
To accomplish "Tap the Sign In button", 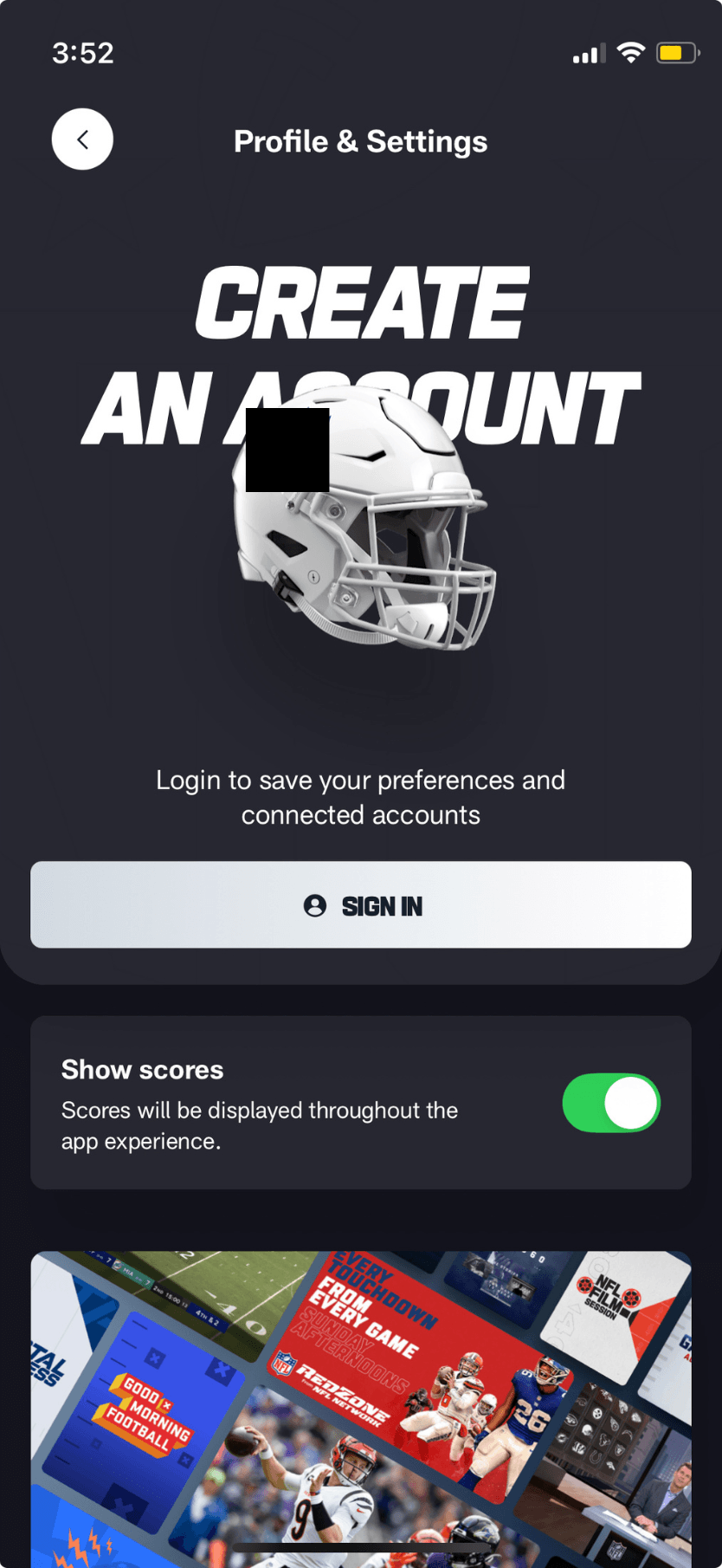I will (361, 905).
